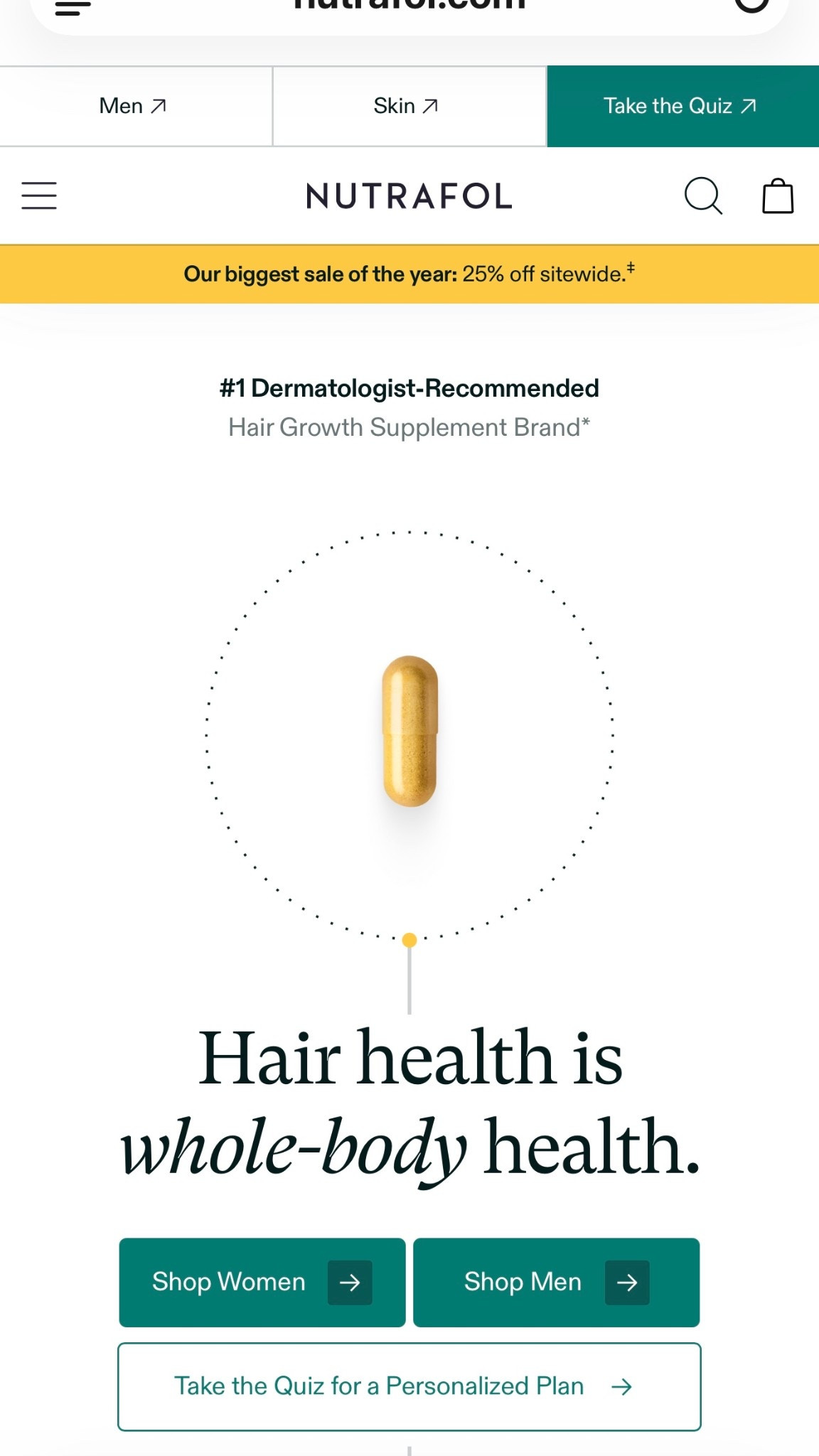View the shopping bag
The image size is (819, 1456).
778,196
